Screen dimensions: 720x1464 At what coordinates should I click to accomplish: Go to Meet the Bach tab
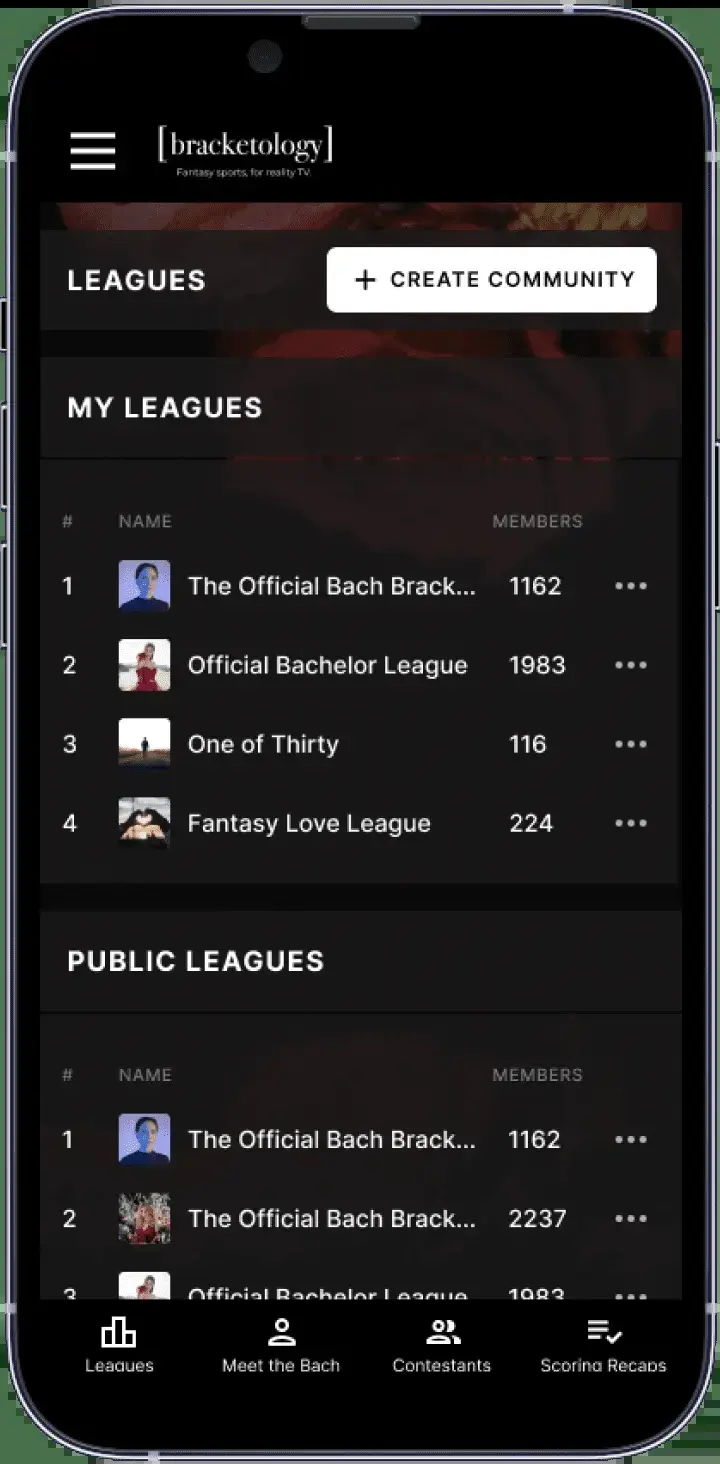[281, 1346]
